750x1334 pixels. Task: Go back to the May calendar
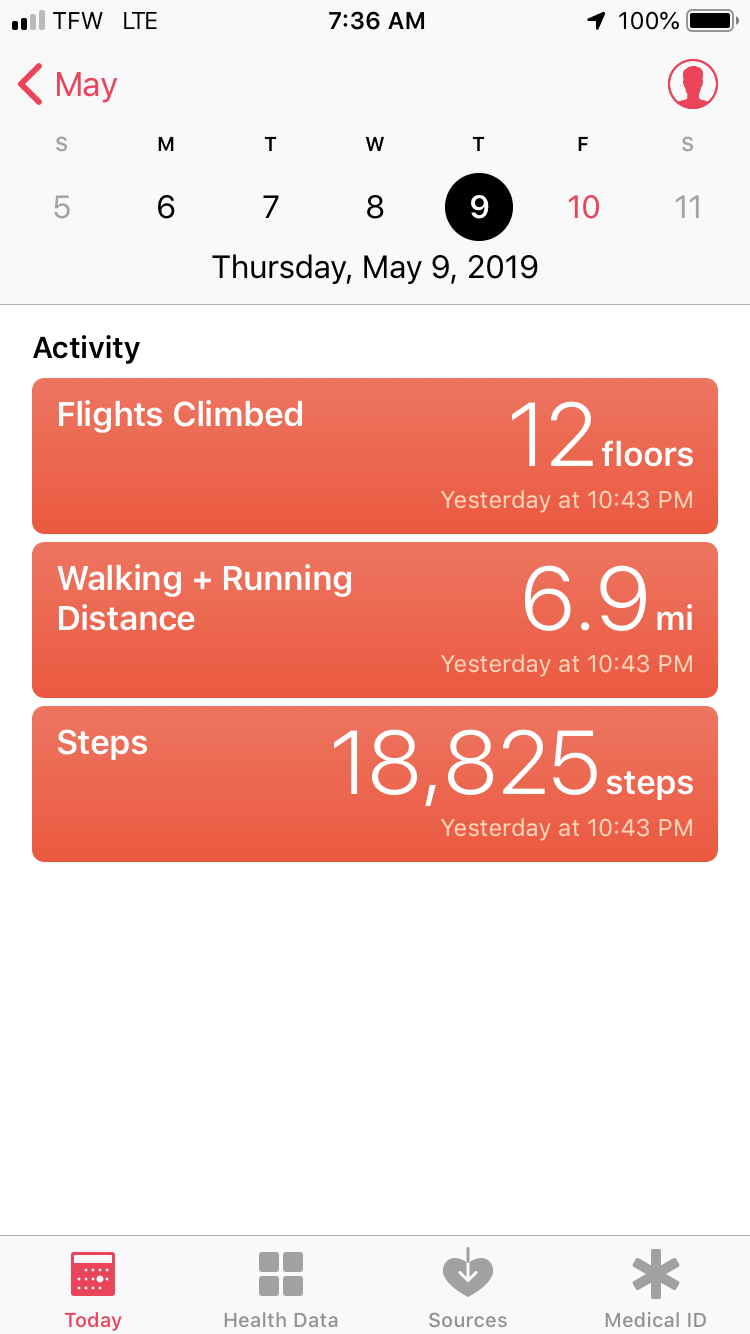[x=68, y=85]
